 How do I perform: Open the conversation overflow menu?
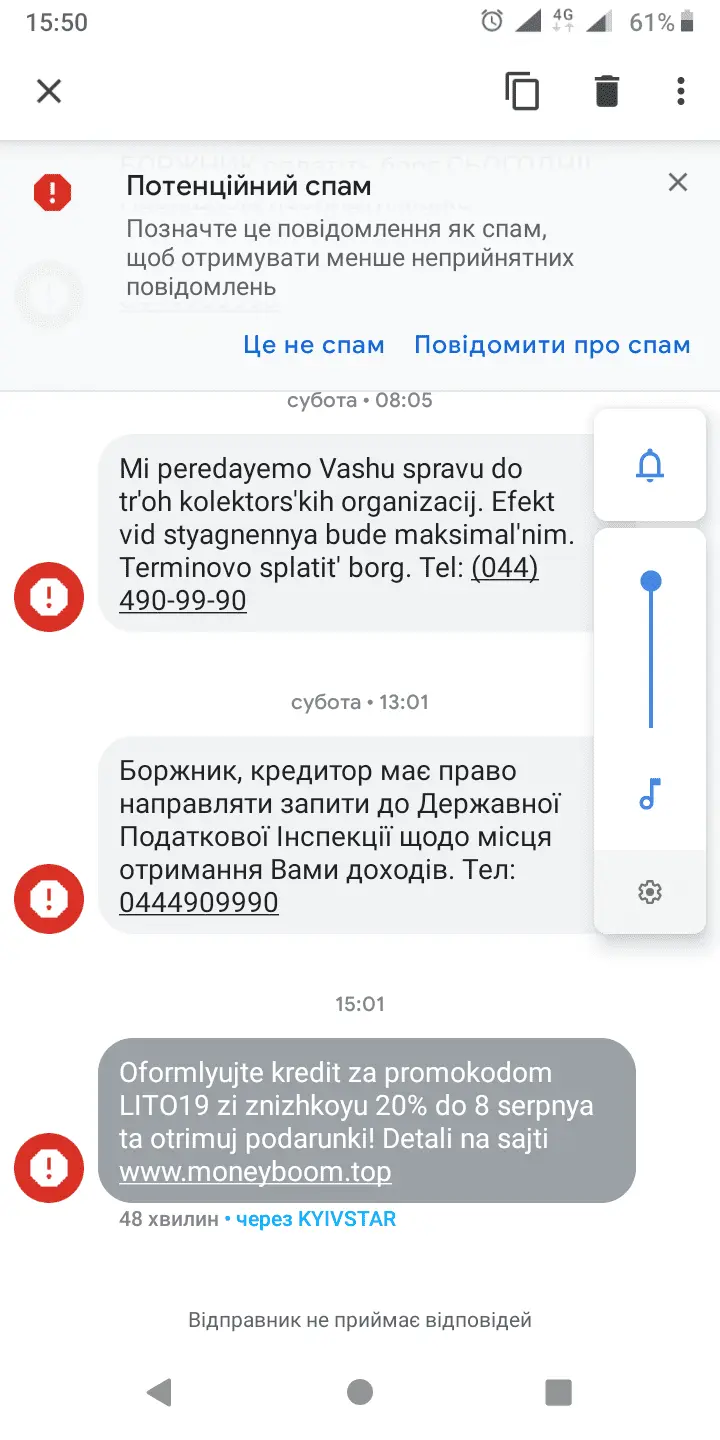(681, 91)
